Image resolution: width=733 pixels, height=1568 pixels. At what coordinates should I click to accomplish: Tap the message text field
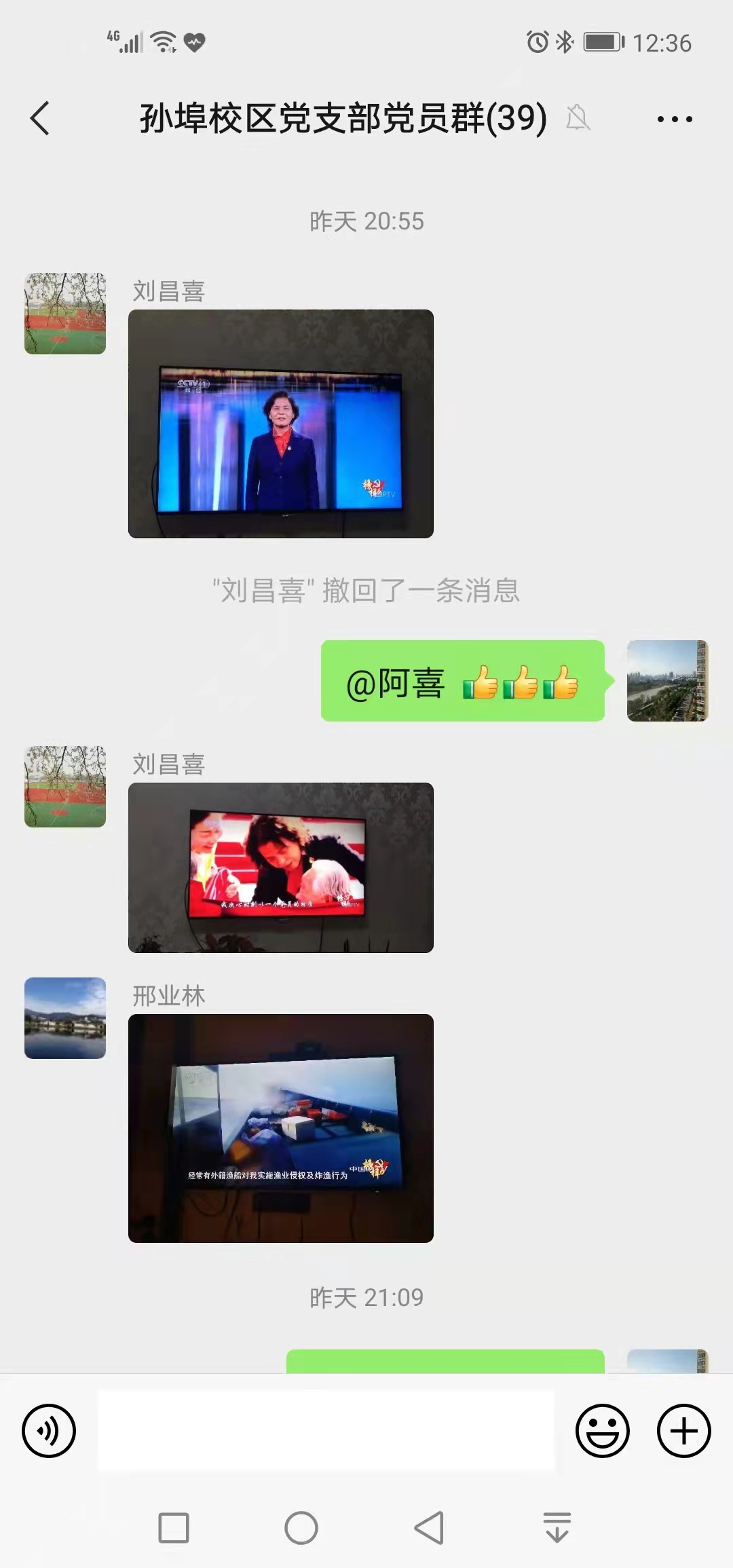(326, 1431)
